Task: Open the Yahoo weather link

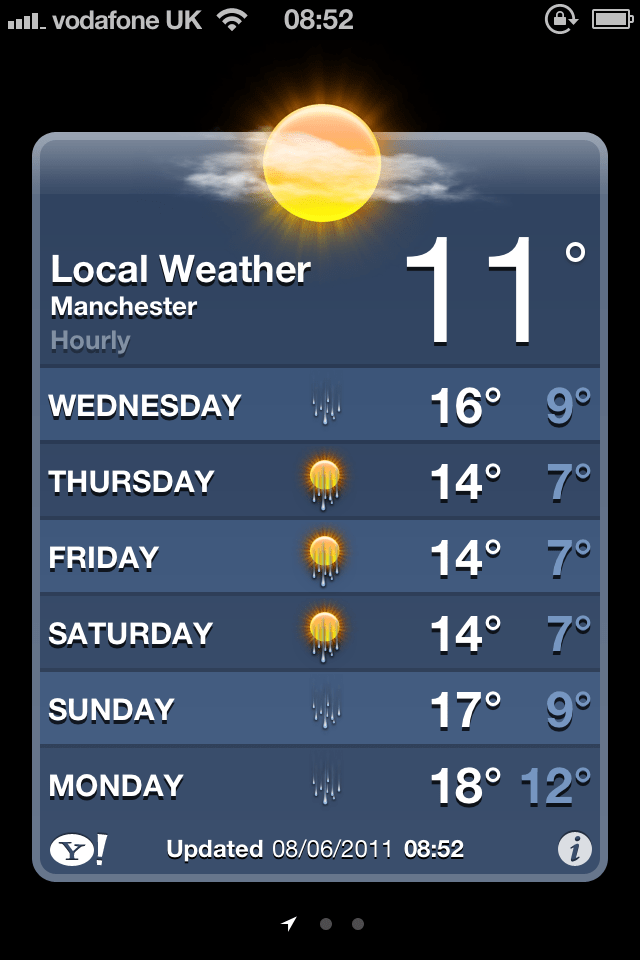Action: coord(78,850)
